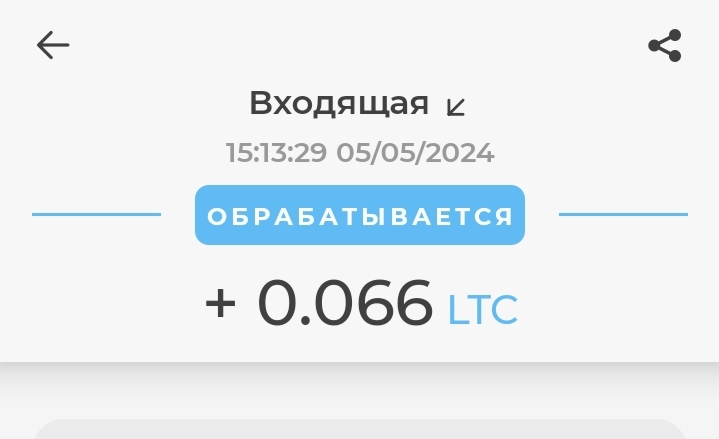719x439 pixels.
Task: Go back using the arrow icon
Action: 53,45
